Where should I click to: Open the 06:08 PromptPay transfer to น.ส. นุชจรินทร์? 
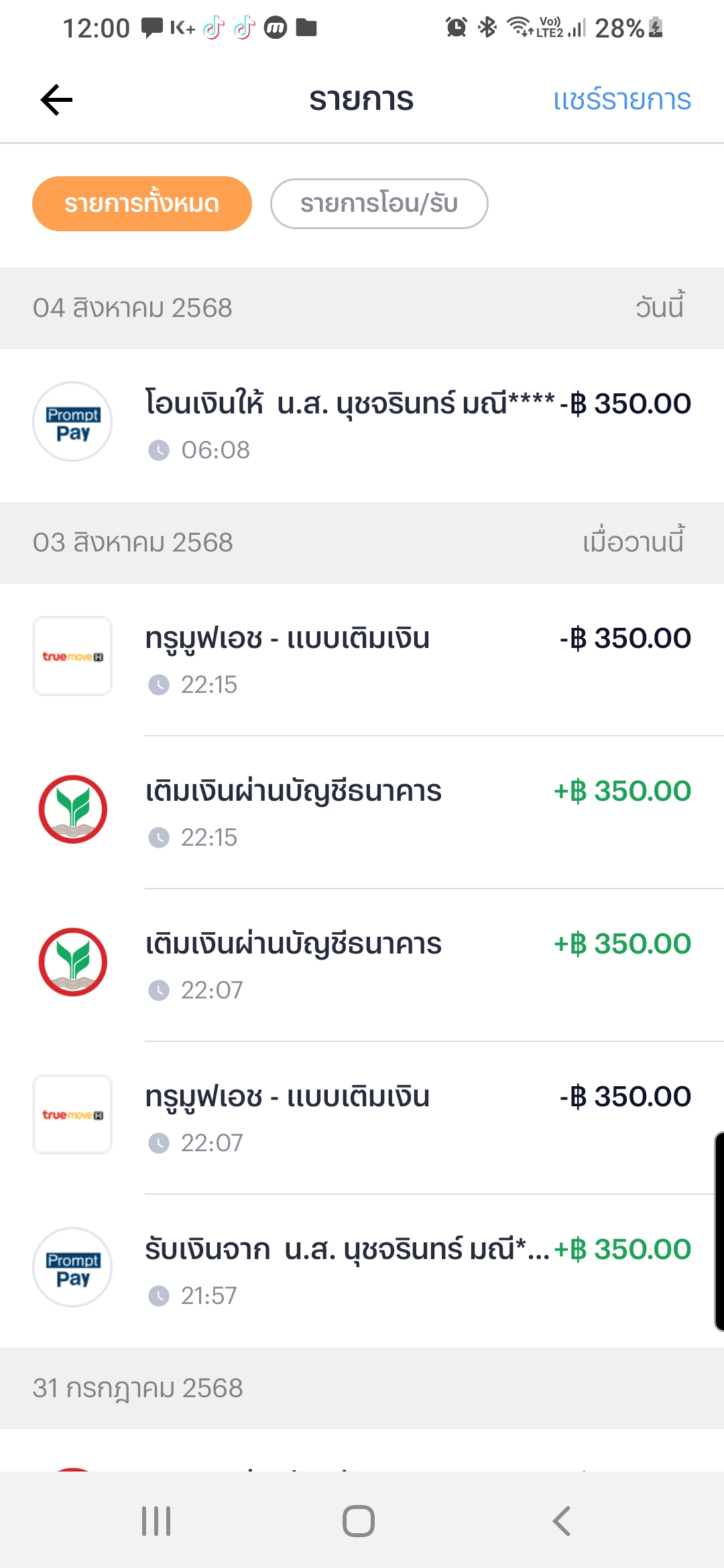362,425
